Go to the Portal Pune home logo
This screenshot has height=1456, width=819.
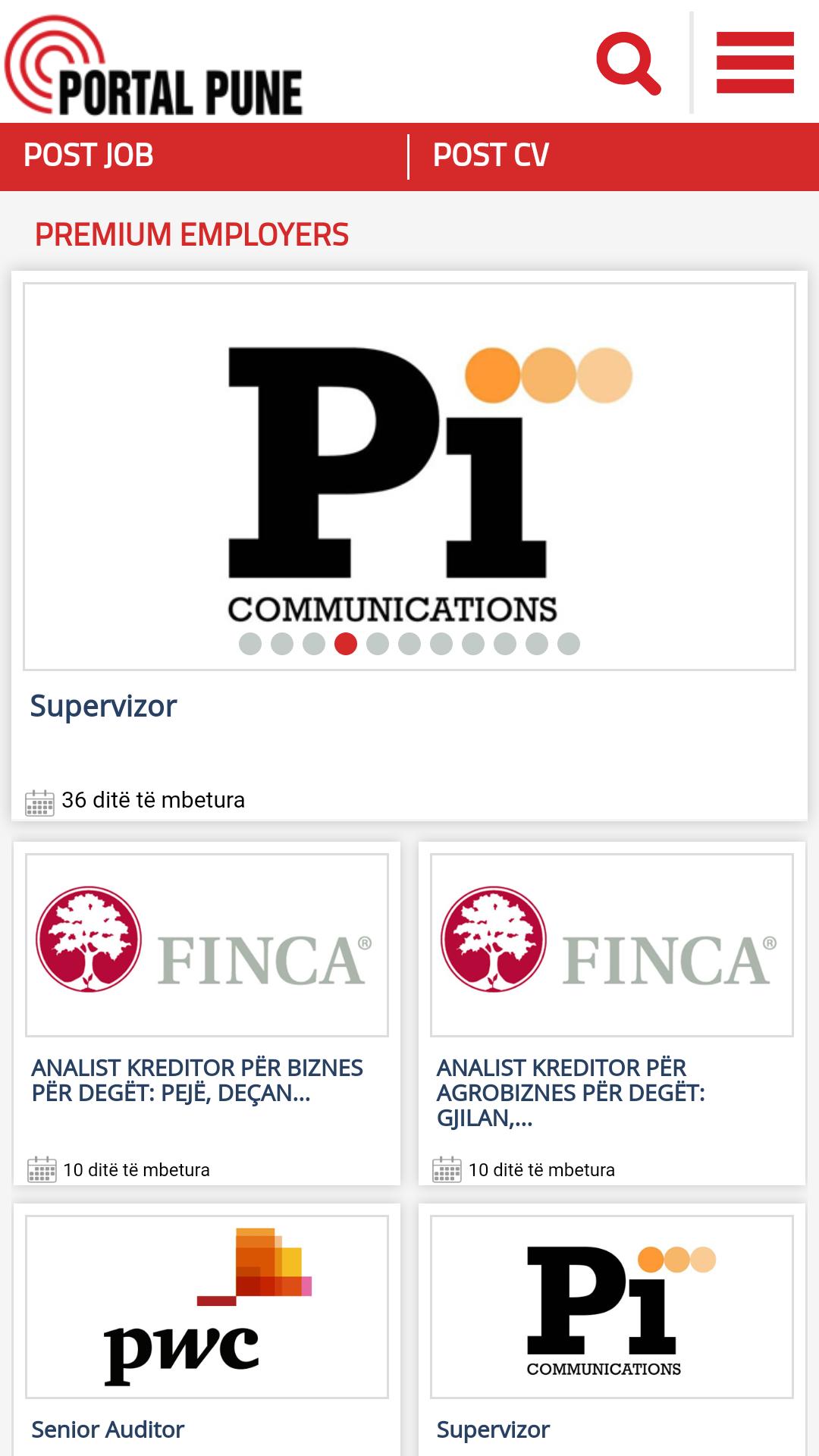point(154,68)
